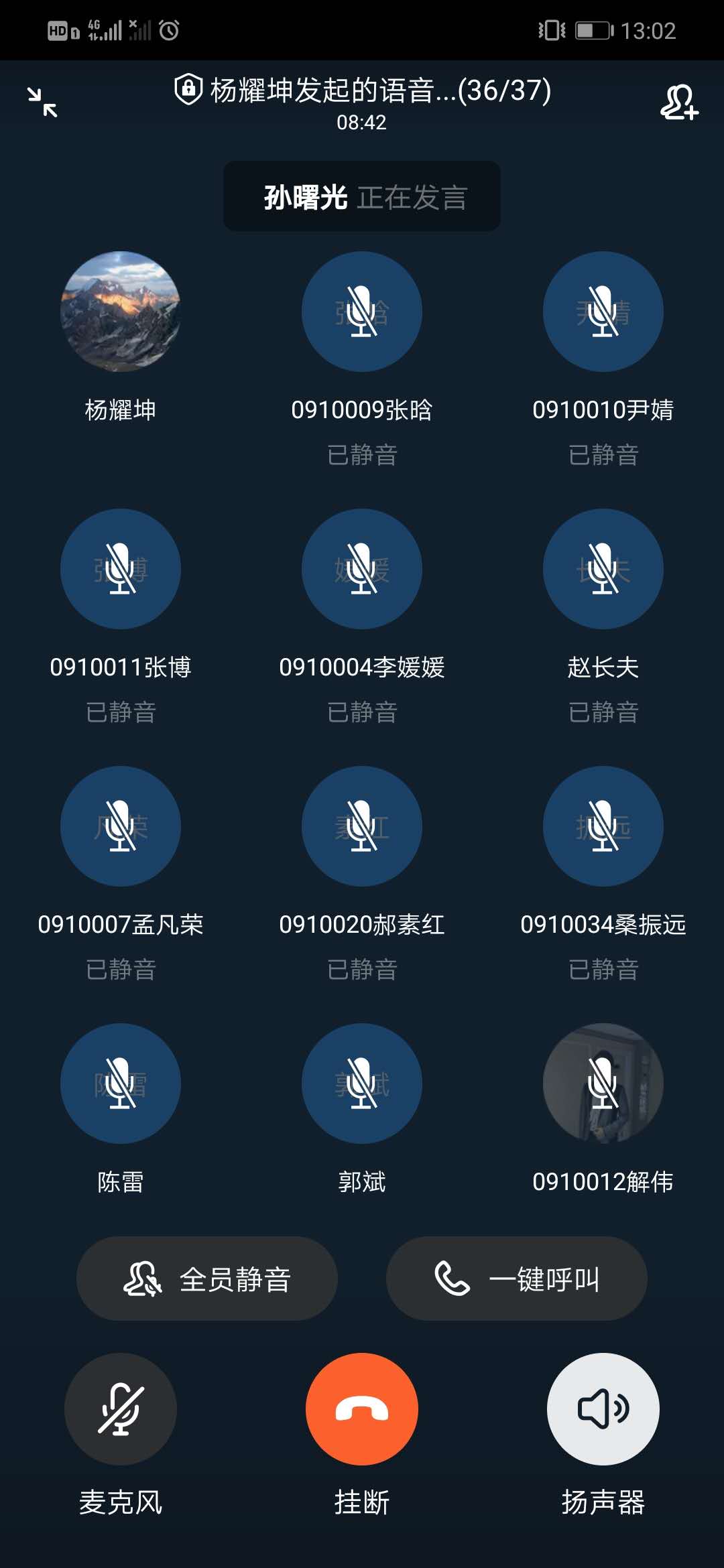This screenshot has width=724, height=1568.
Task: Select participant 0910020郝素红
Action: point(362,826)
